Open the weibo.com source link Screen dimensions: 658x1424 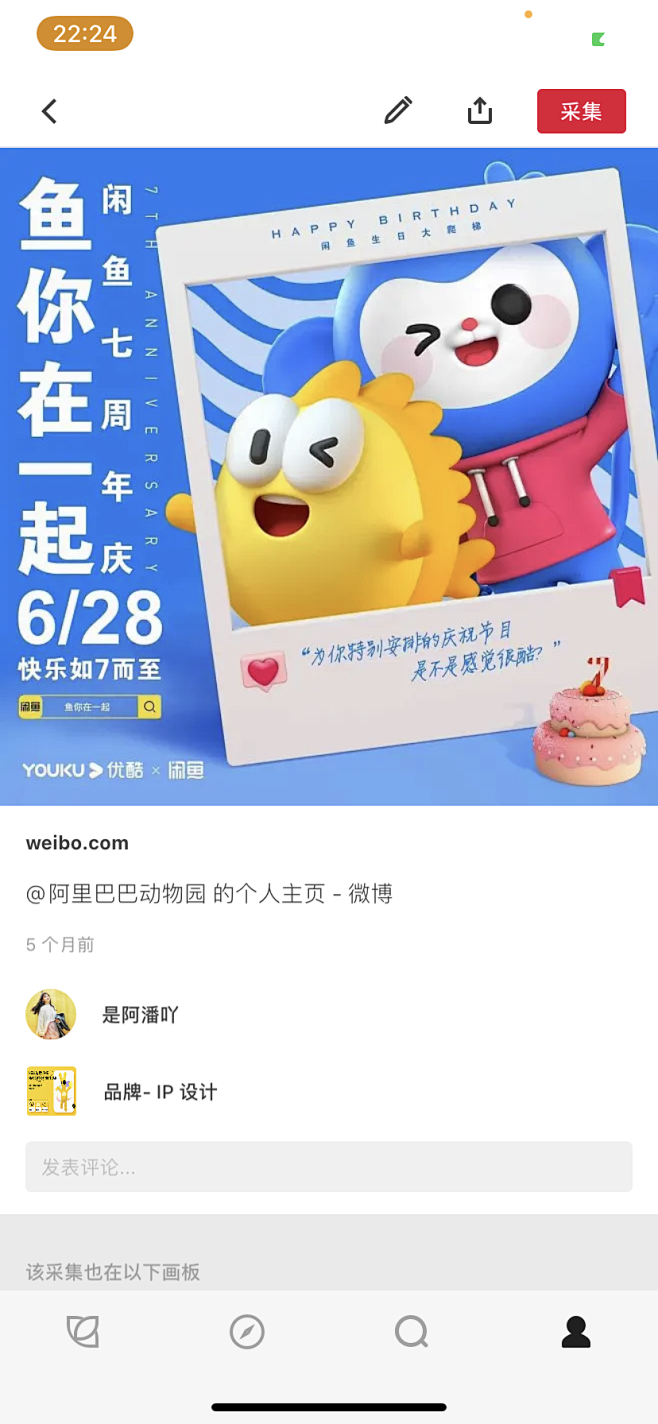point(78,843)
